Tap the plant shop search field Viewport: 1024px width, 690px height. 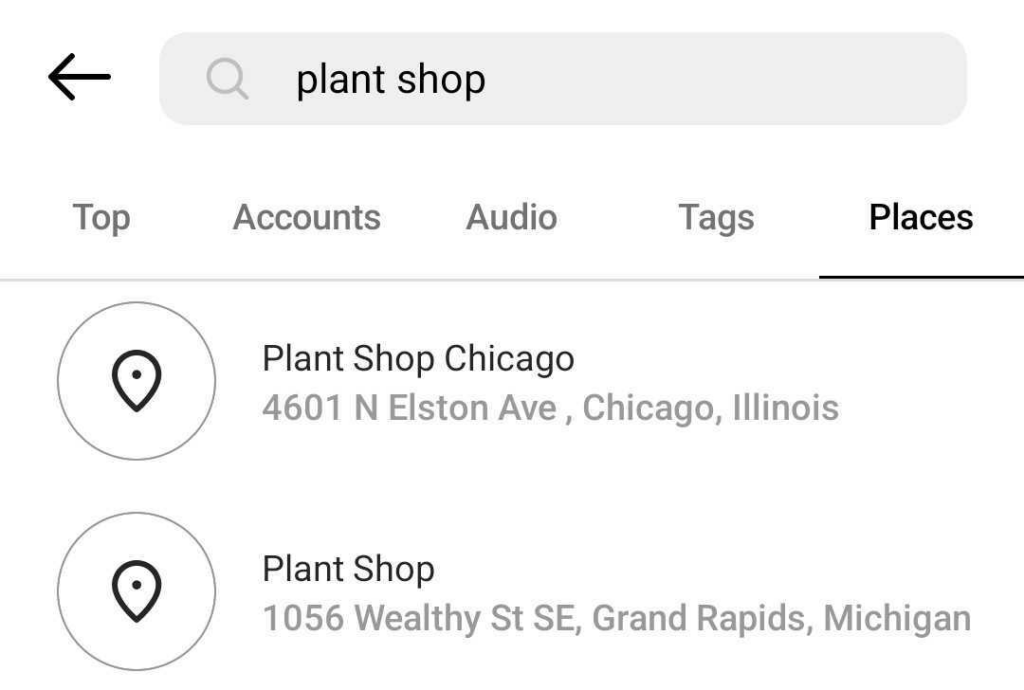(x=562, y=79)
